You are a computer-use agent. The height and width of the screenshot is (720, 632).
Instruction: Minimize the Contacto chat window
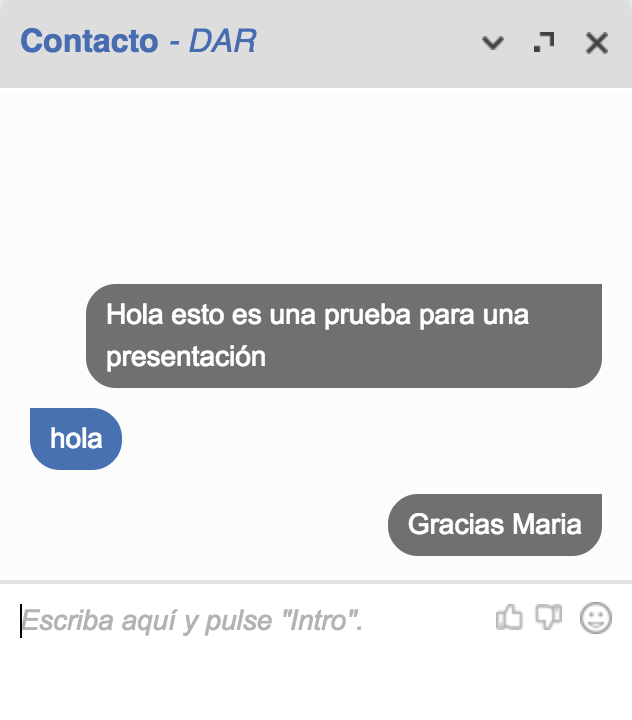coord(493,43)
